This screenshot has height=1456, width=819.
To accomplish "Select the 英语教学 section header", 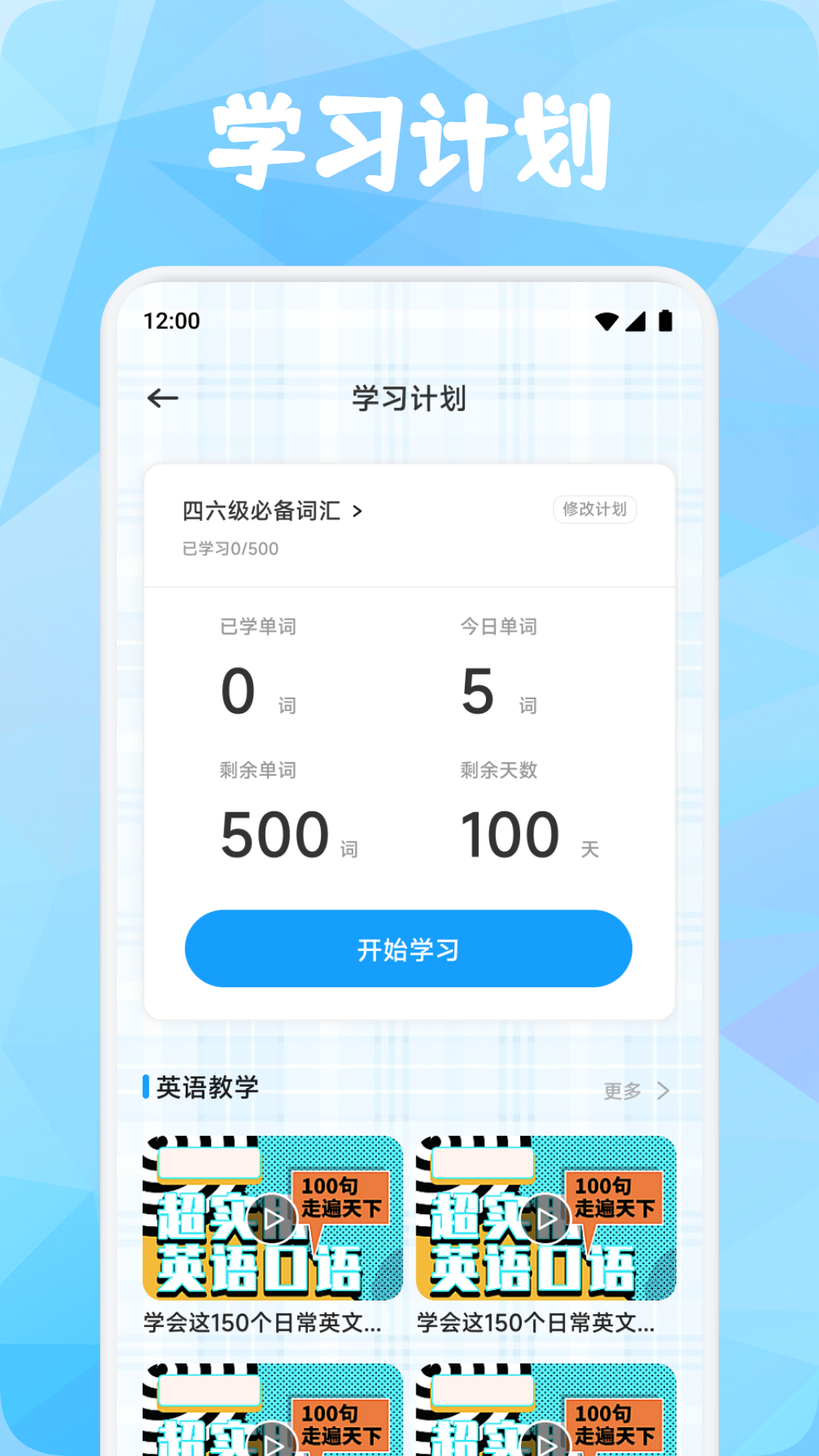I will (x=206, y=1087).
